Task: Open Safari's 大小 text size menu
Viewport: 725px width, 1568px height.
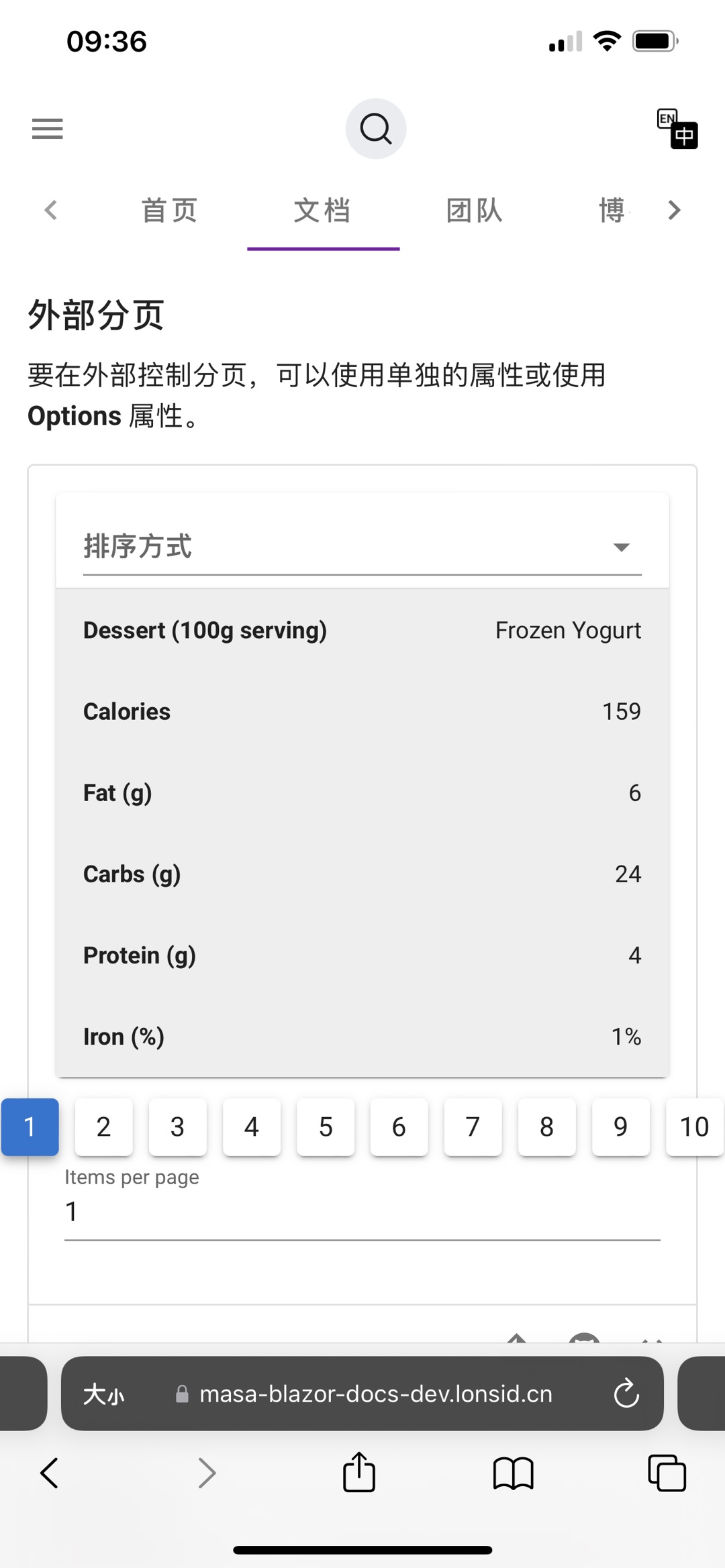Action: click(104, 1394)
